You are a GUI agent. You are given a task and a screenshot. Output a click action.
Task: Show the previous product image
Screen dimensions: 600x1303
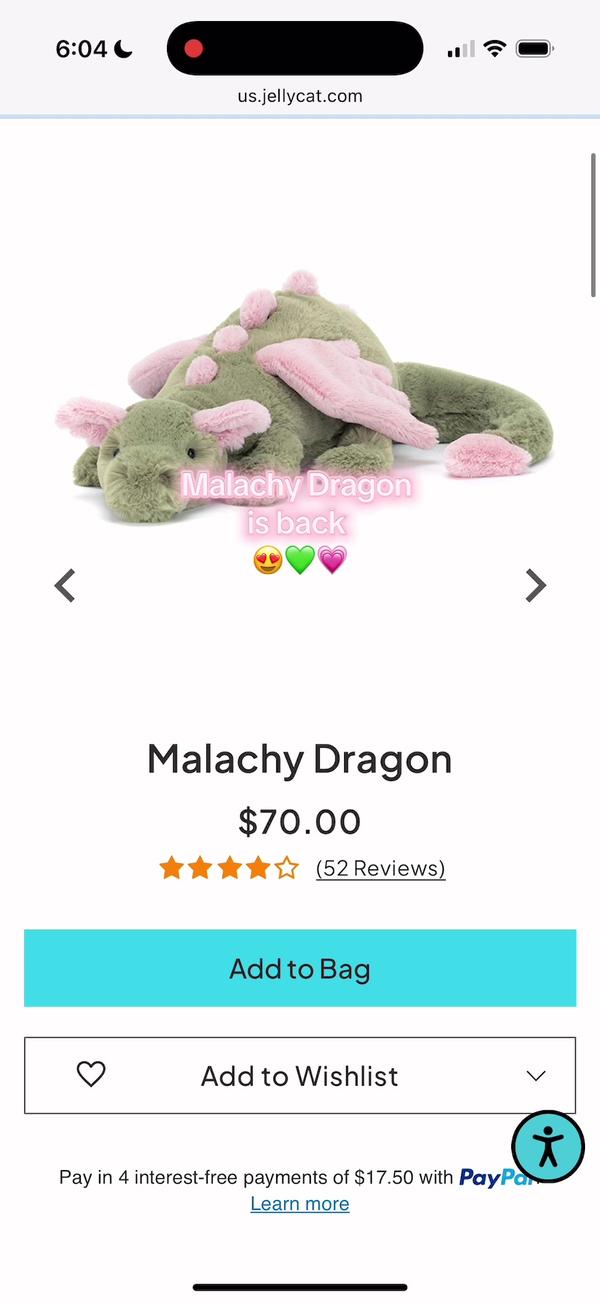(65, 586)
